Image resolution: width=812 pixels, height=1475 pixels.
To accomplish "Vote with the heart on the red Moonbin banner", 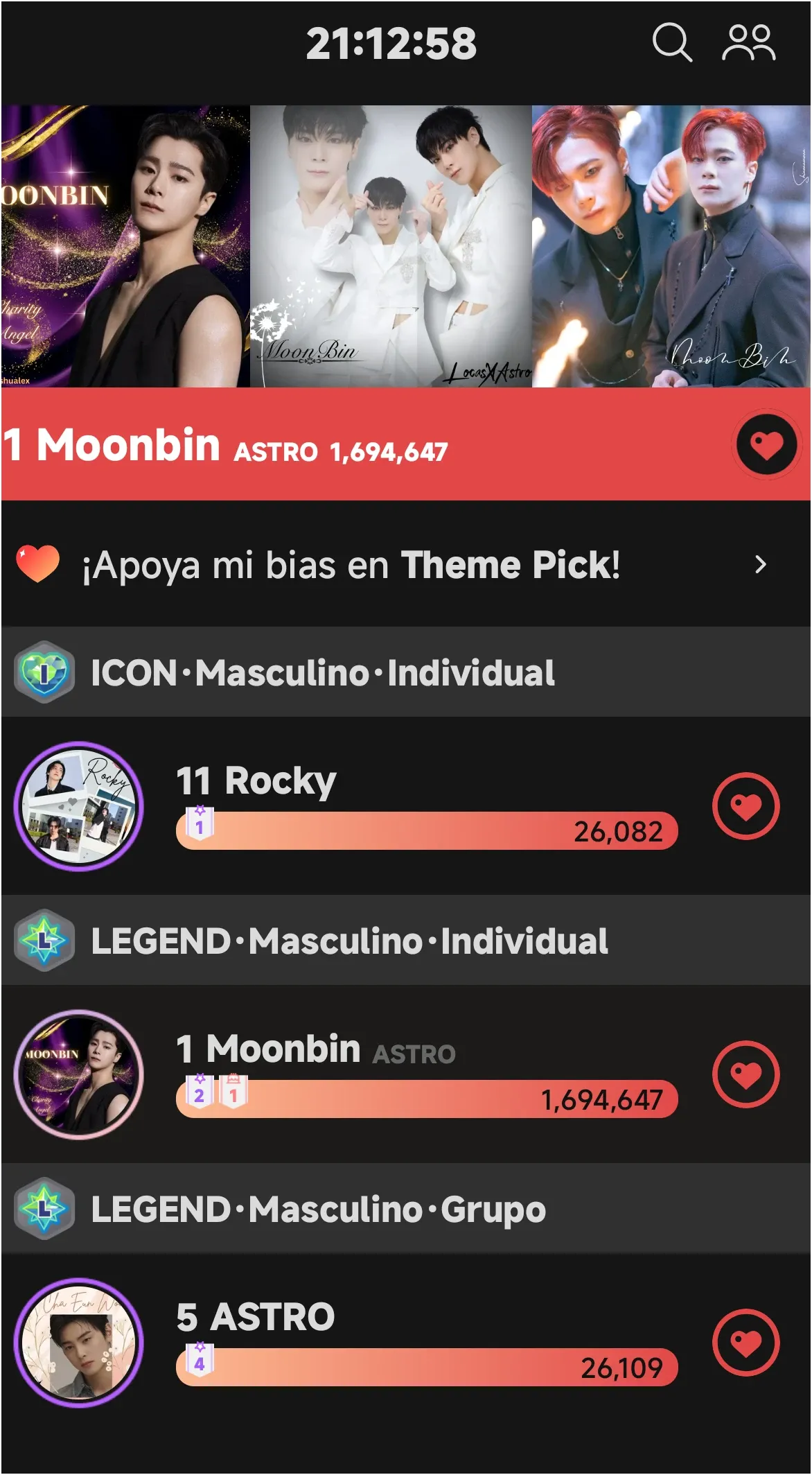I will pos(766,444).
